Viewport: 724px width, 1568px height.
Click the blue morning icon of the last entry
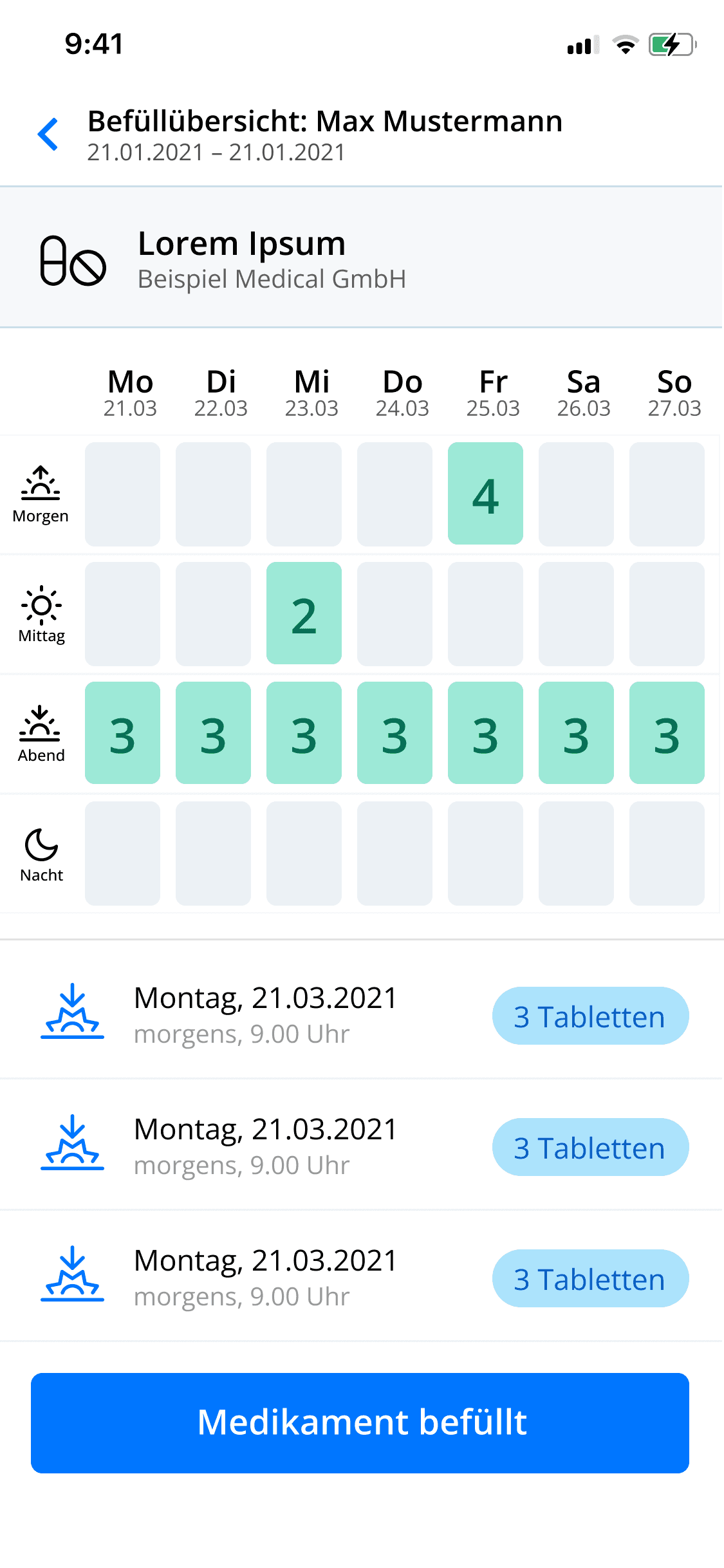72,1276
